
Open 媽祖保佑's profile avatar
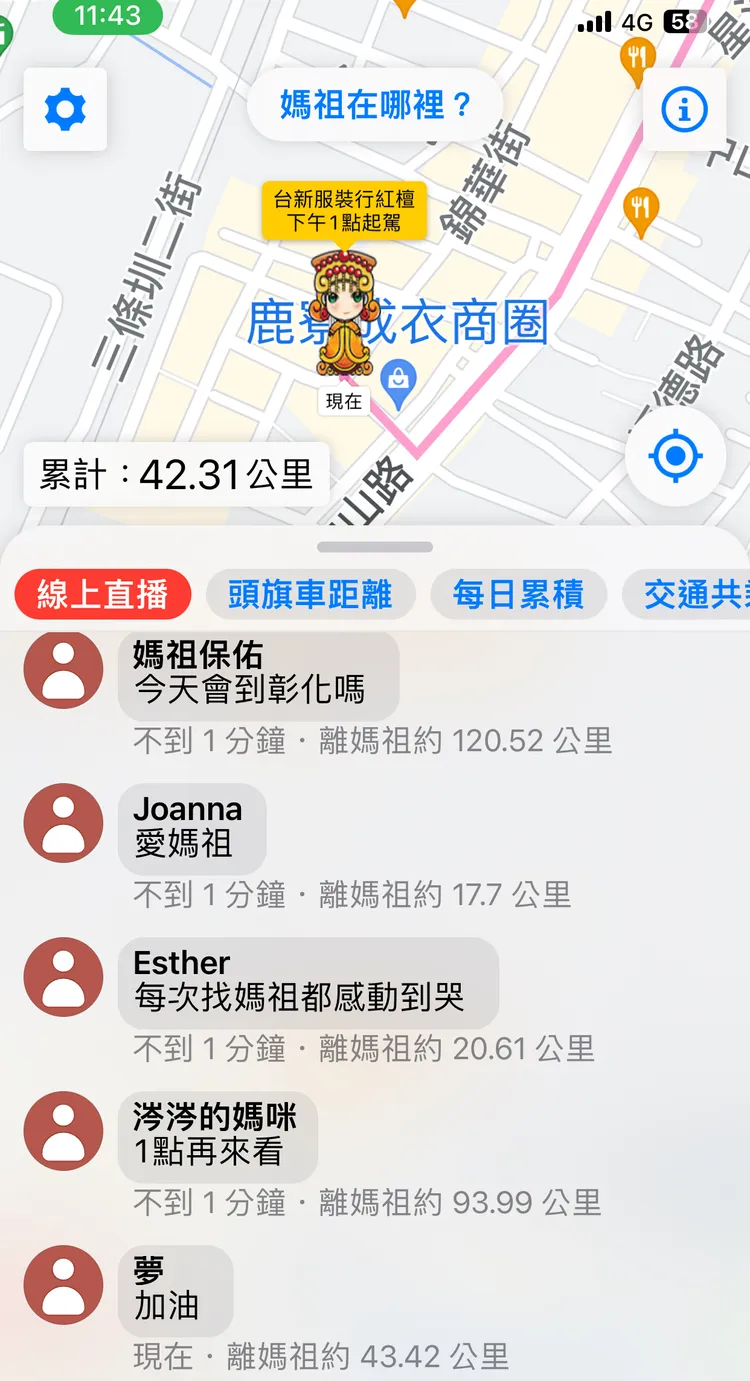(62, 670)
